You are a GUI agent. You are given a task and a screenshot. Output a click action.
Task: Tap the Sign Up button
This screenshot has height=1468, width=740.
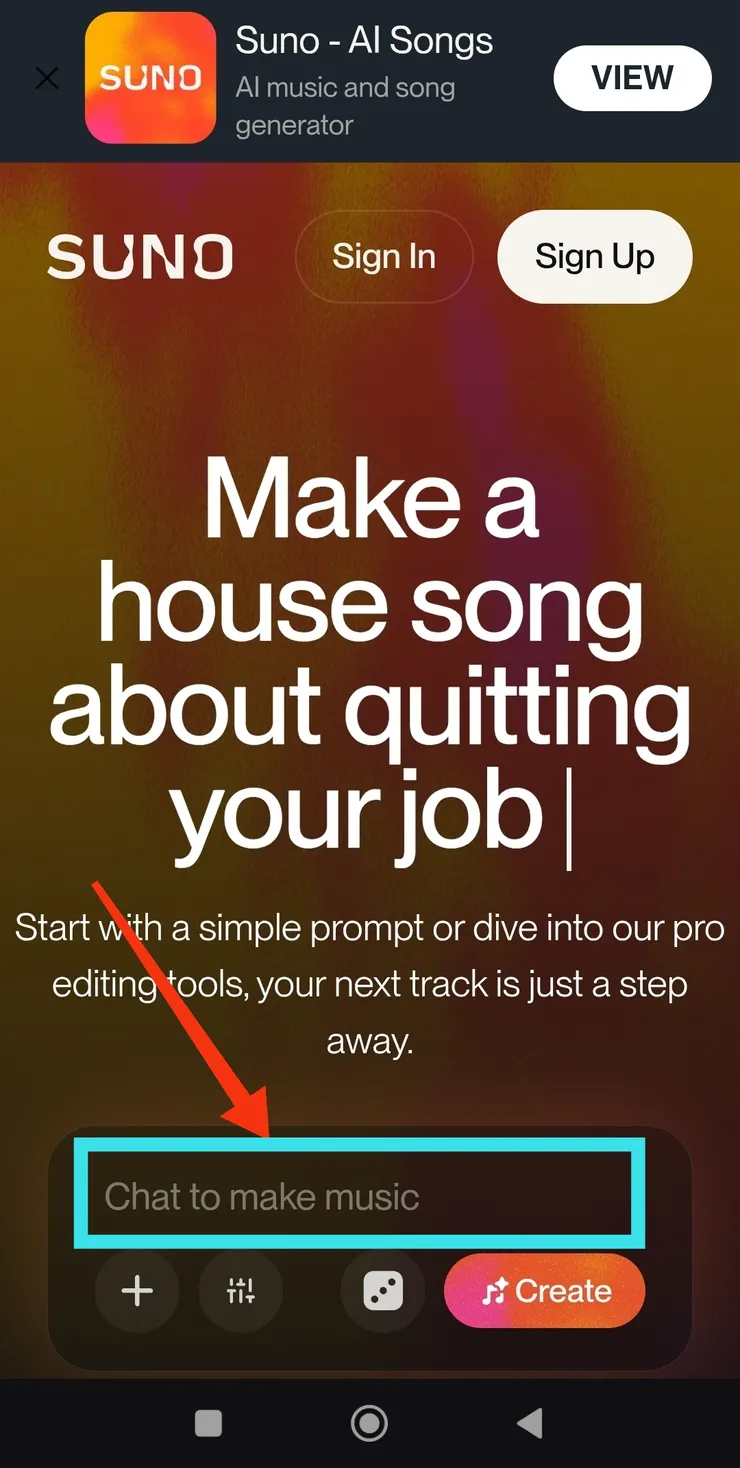point(594,257)
